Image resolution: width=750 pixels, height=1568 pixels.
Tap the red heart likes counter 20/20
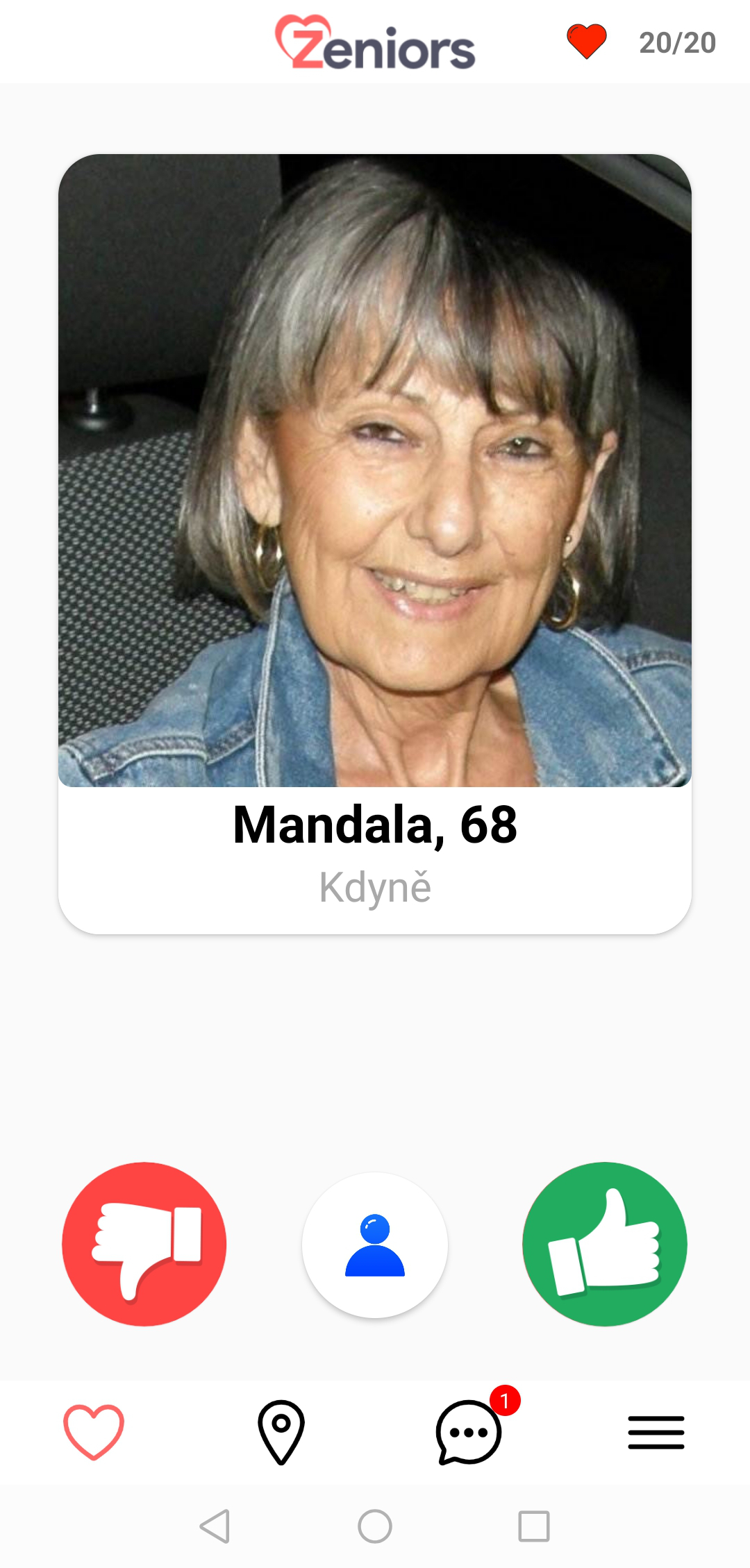click(641, 42)
